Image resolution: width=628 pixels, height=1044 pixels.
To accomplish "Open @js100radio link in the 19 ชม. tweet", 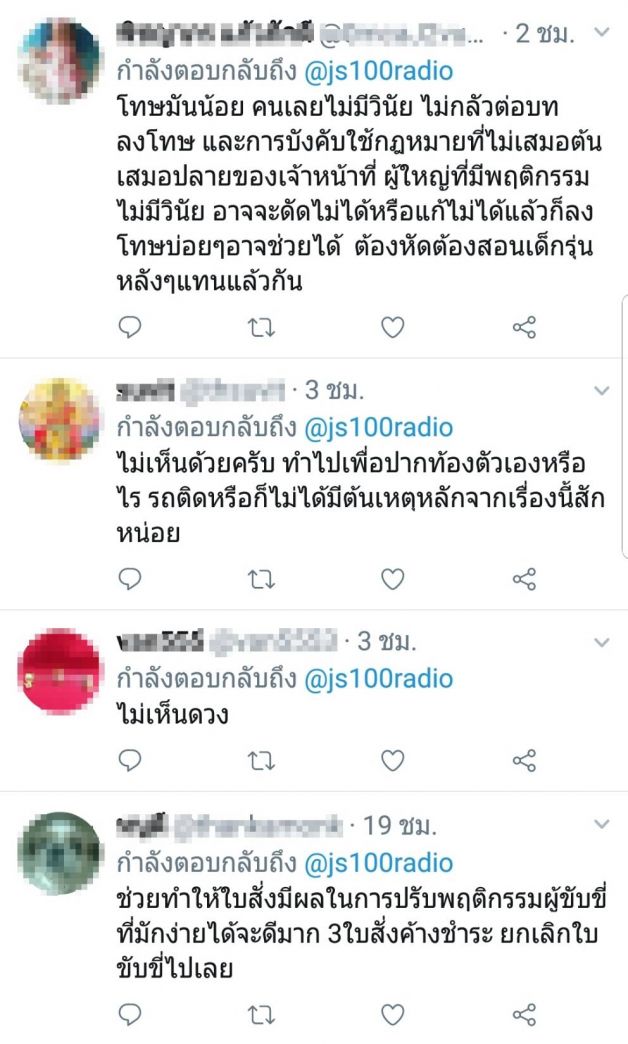I will pos(379,862).
